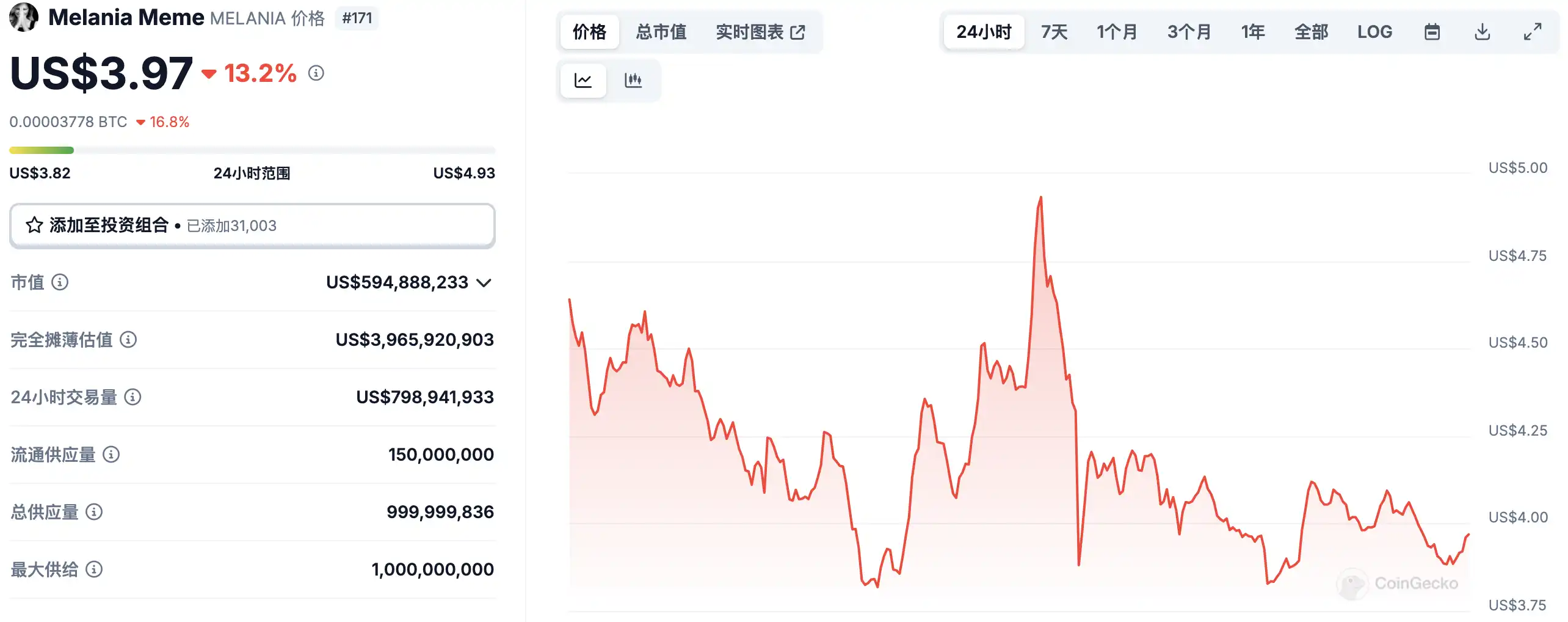The width and height of the screenshot is (1568, 622).
Task: Switch to candlestick chart view
Action: click(633, 80)
